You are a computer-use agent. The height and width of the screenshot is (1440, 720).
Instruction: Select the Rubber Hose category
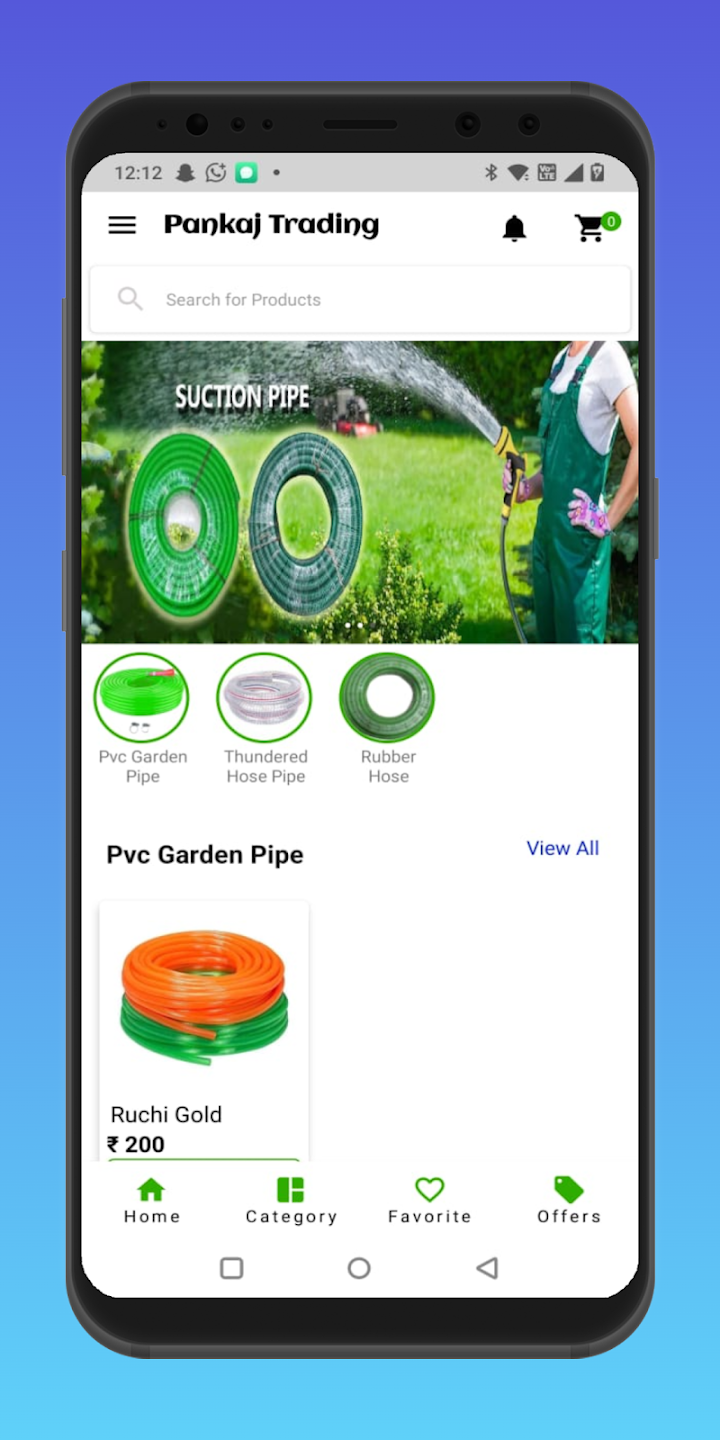point(387,699)
